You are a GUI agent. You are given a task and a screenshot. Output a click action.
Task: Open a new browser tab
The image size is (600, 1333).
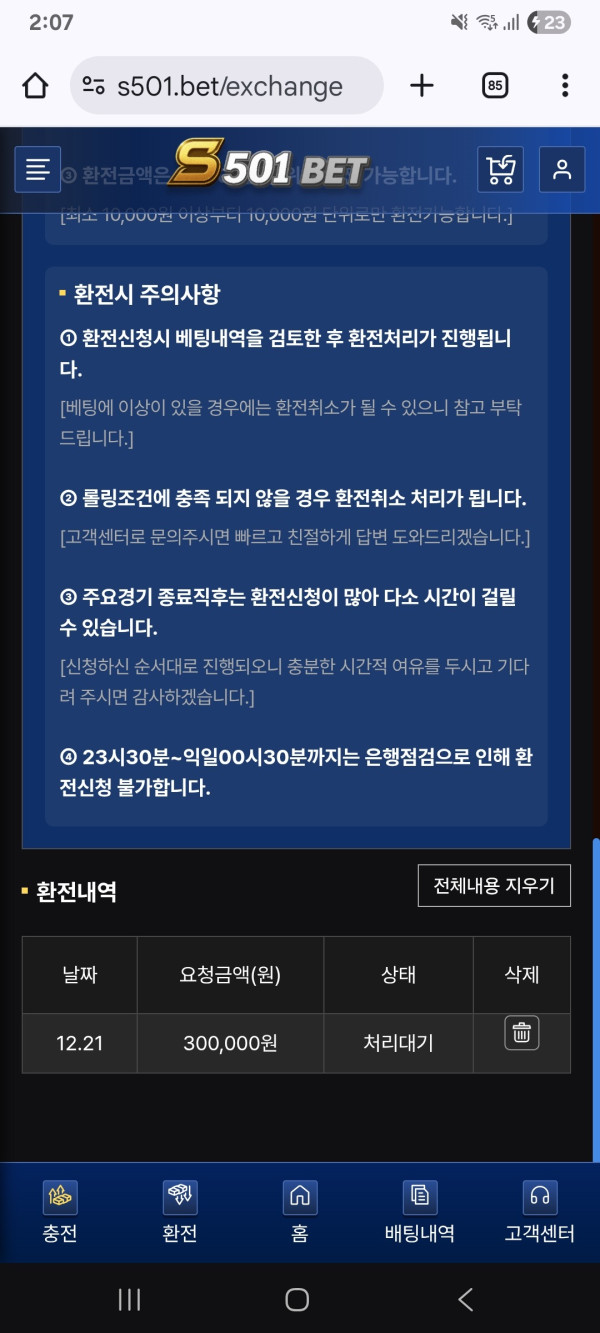click(x=422, y=86)
